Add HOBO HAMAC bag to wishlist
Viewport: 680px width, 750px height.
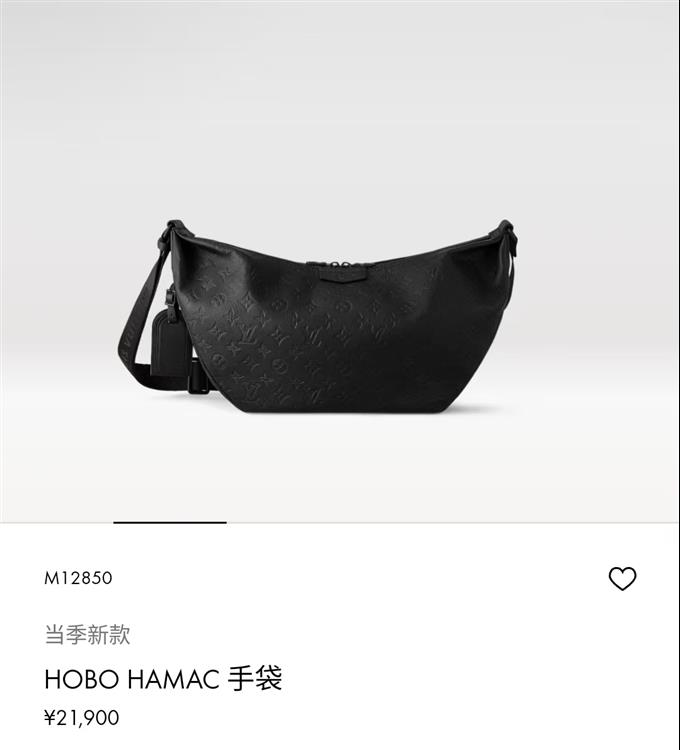[622, 579]
